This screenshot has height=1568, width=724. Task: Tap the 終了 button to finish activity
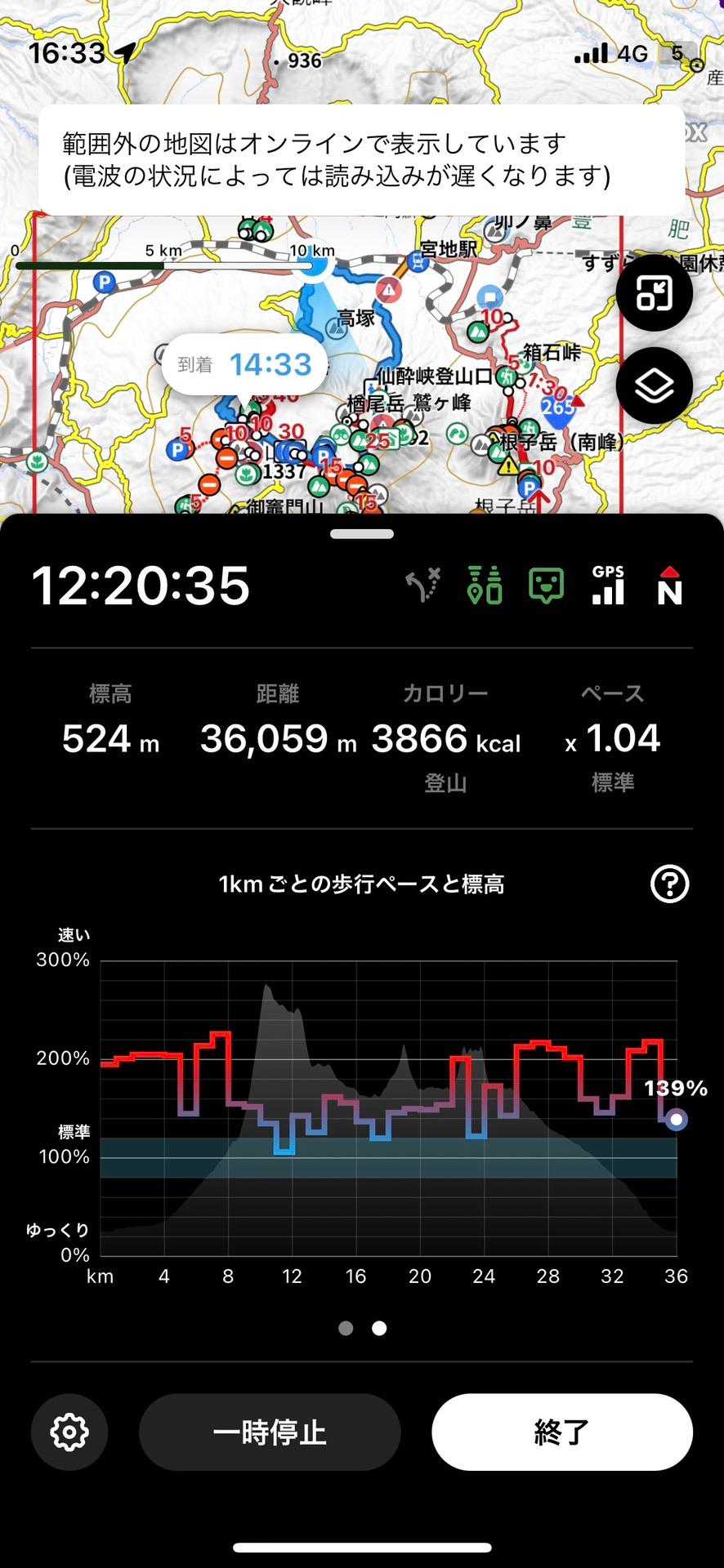561,1432
